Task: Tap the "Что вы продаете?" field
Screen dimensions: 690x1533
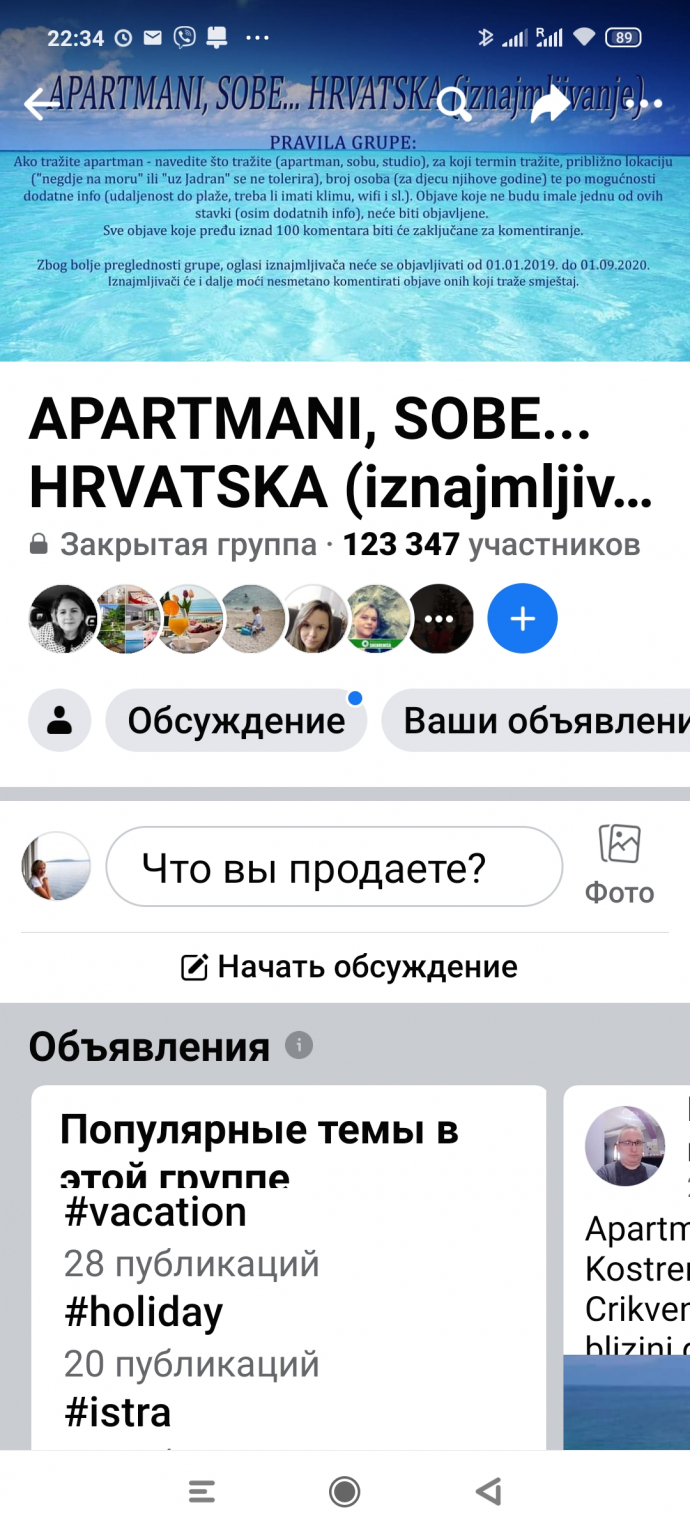Action: point(334,867)
